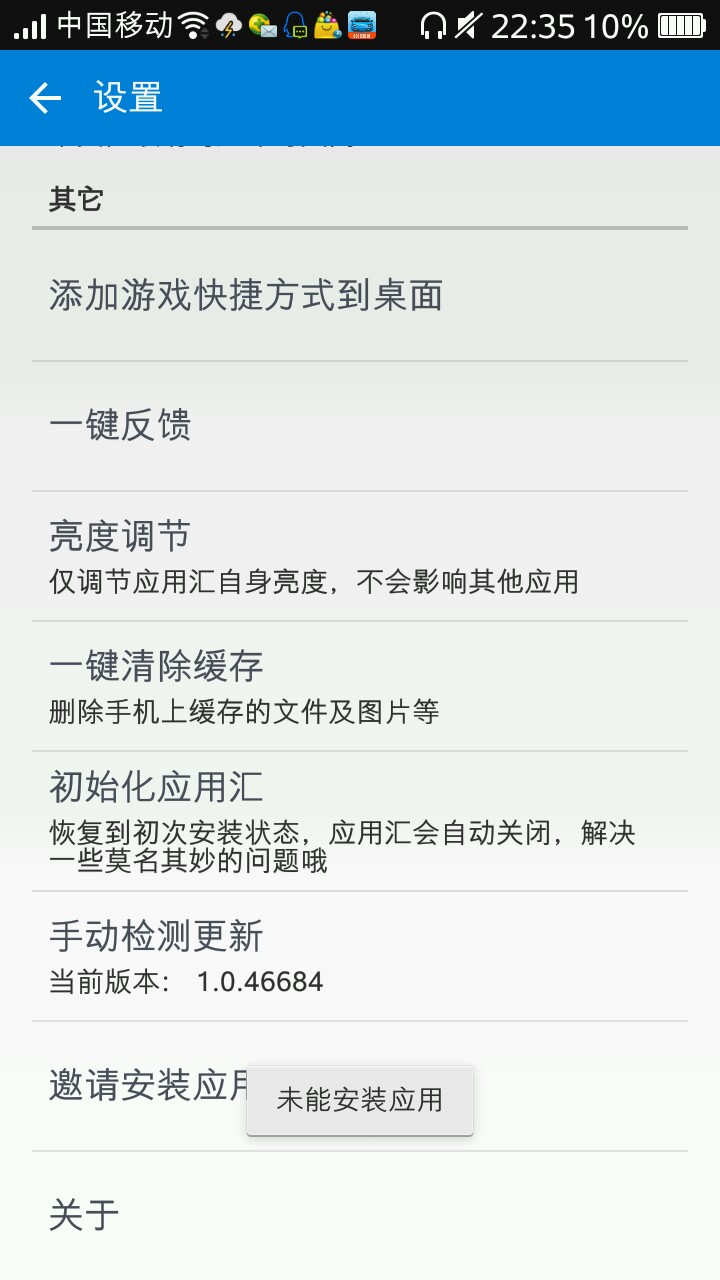Image resolution: width=720 pixels, height=1280 pixels.
Task: Open the 关于 page
Action: [360, 1216]
